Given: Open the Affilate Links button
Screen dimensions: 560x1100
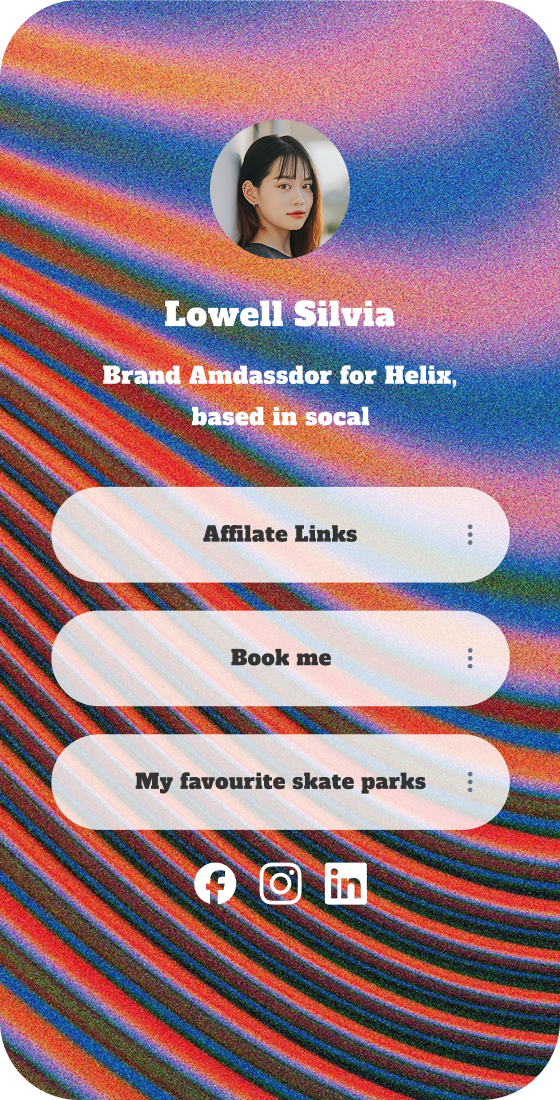Looking at the screenshot, I should coord(280,535).
